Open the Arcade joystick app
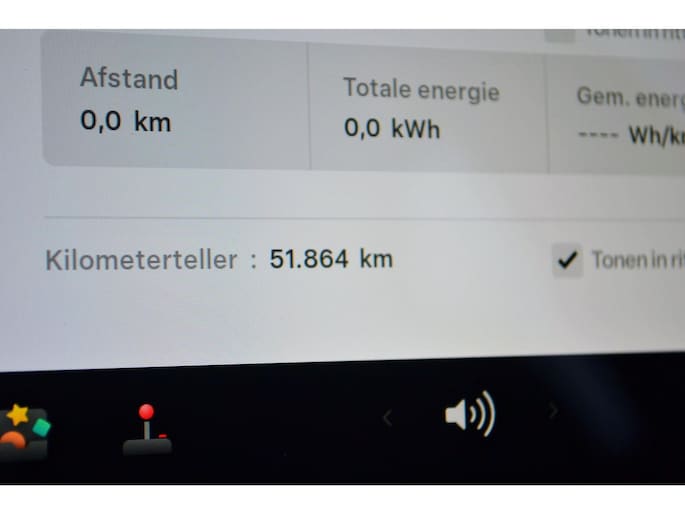This screenshot has height=514, width=685. click(148, 430)
